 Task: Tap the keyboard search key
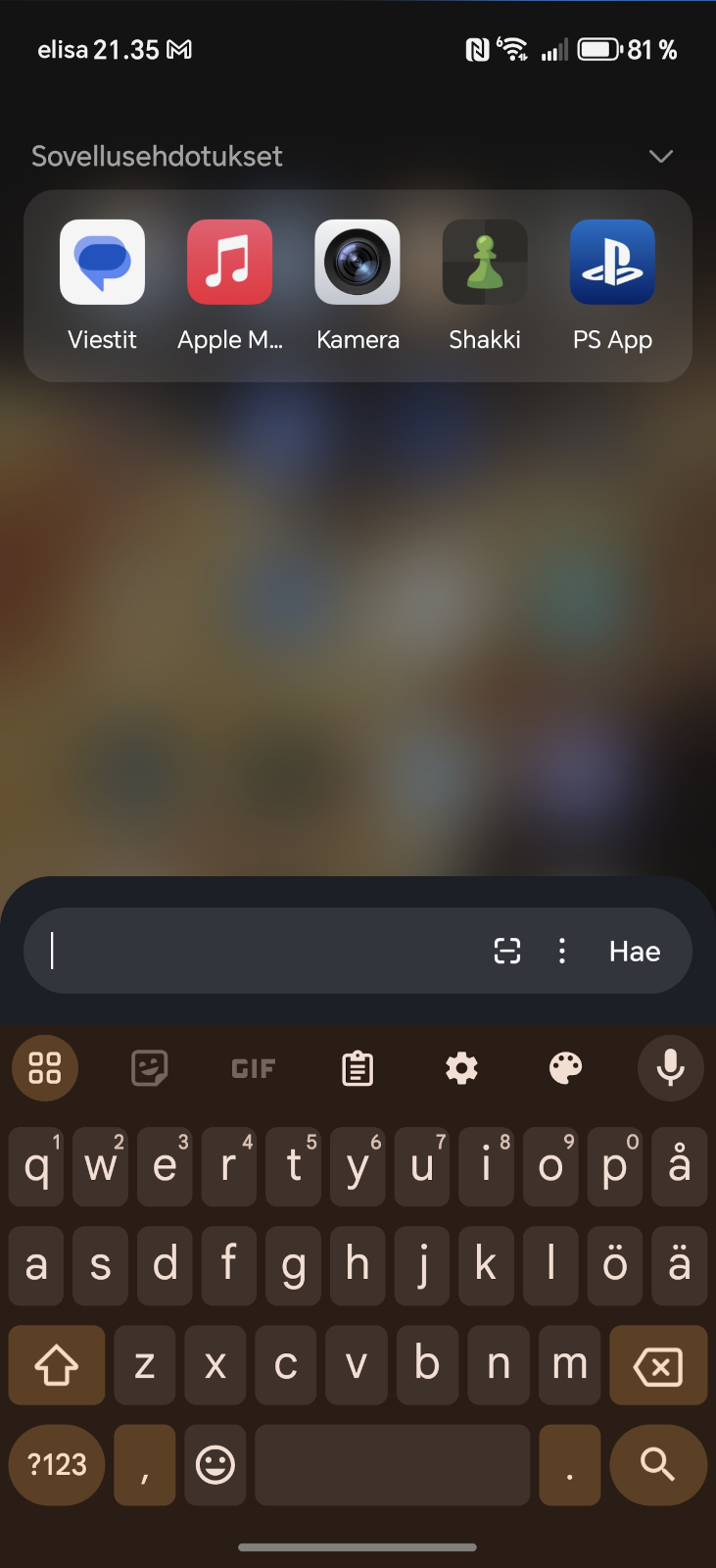pyautogui.click(x=657, y=1464)
